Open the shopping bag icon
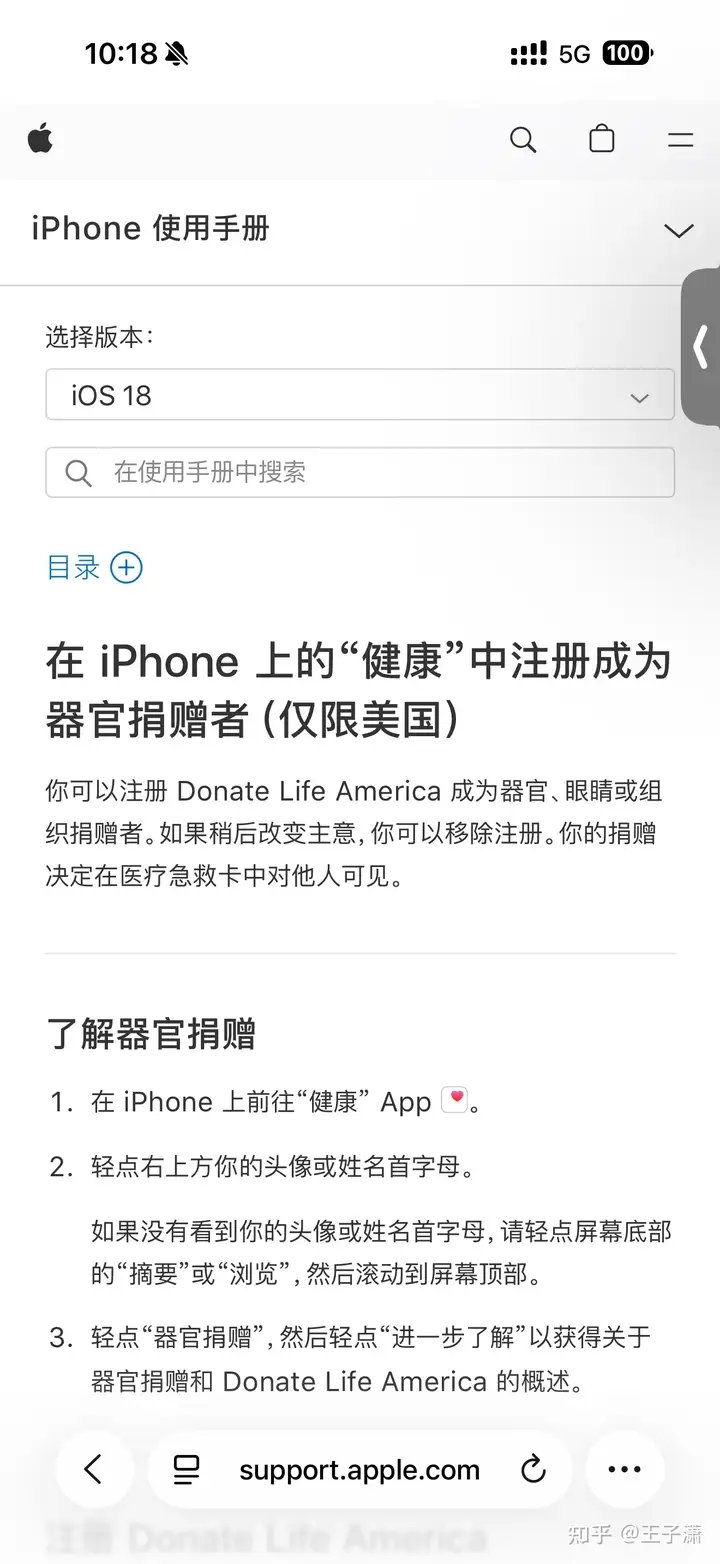This screenshot has height=1564, width=720. [602, 140]
